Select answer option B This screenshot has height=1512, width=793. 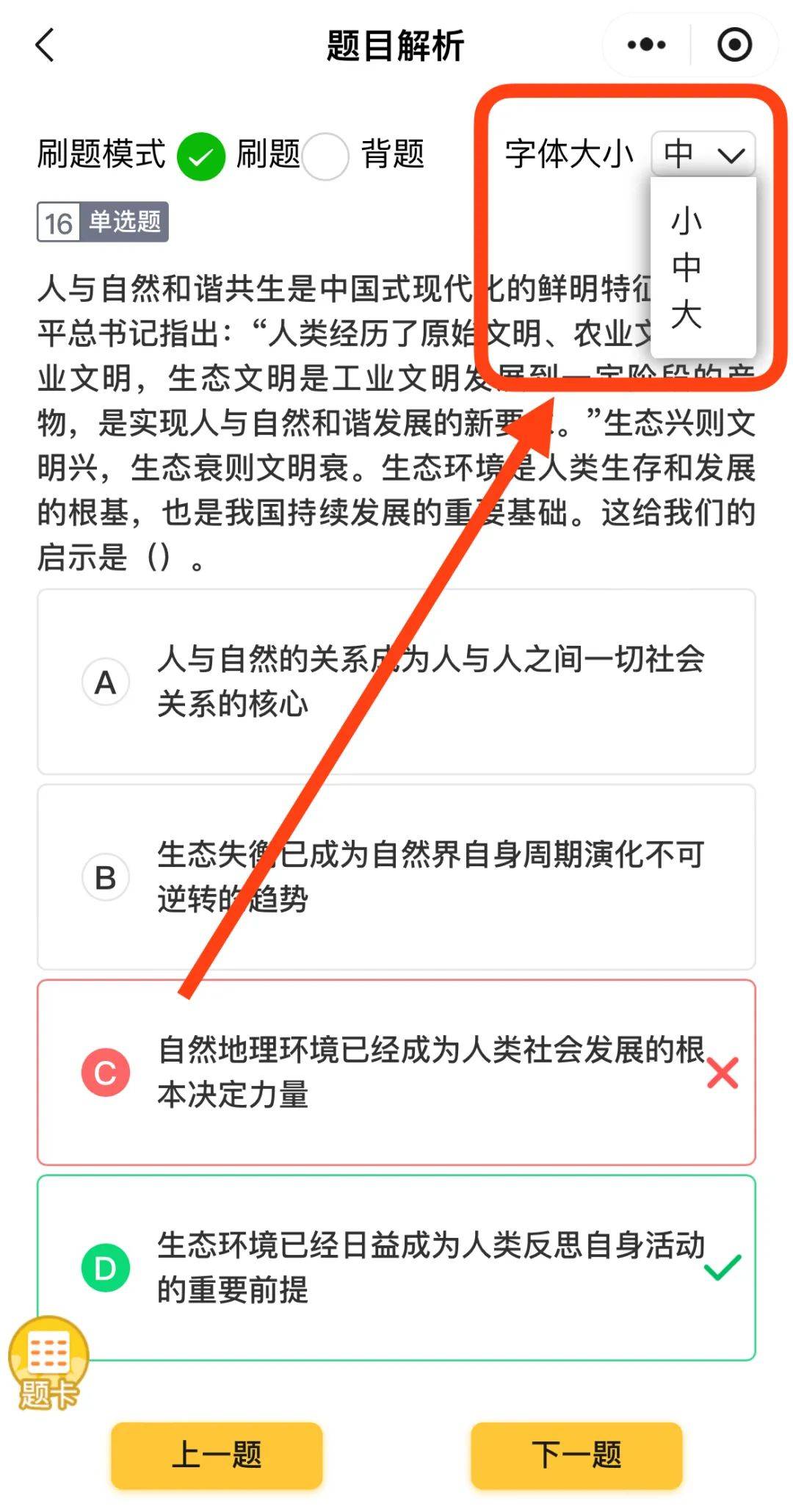396,876
